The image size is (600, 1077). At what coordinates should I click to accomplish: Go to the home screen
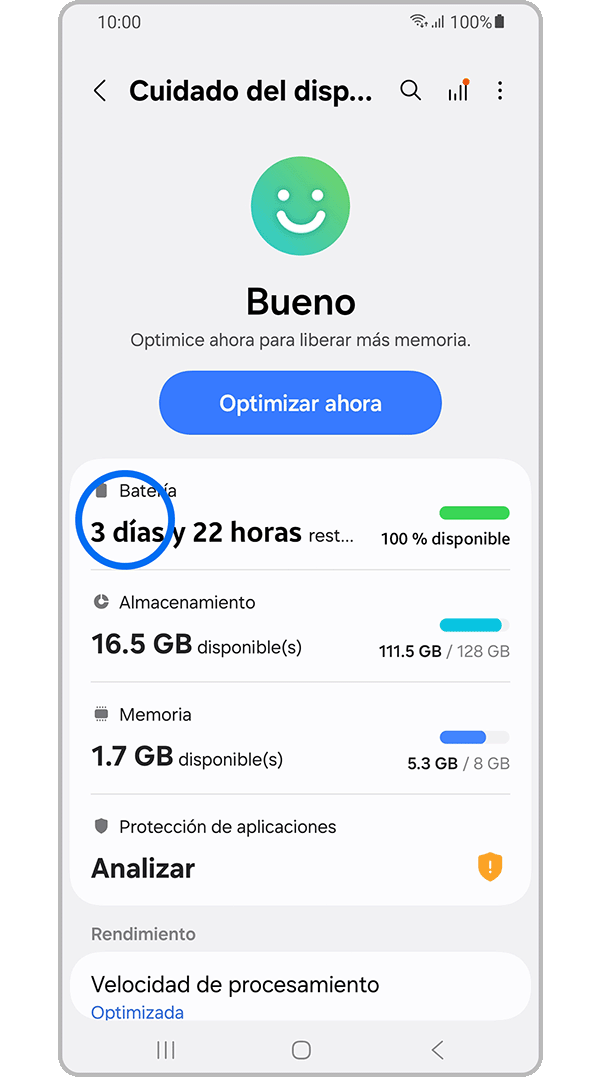(x=301, y=1050)
